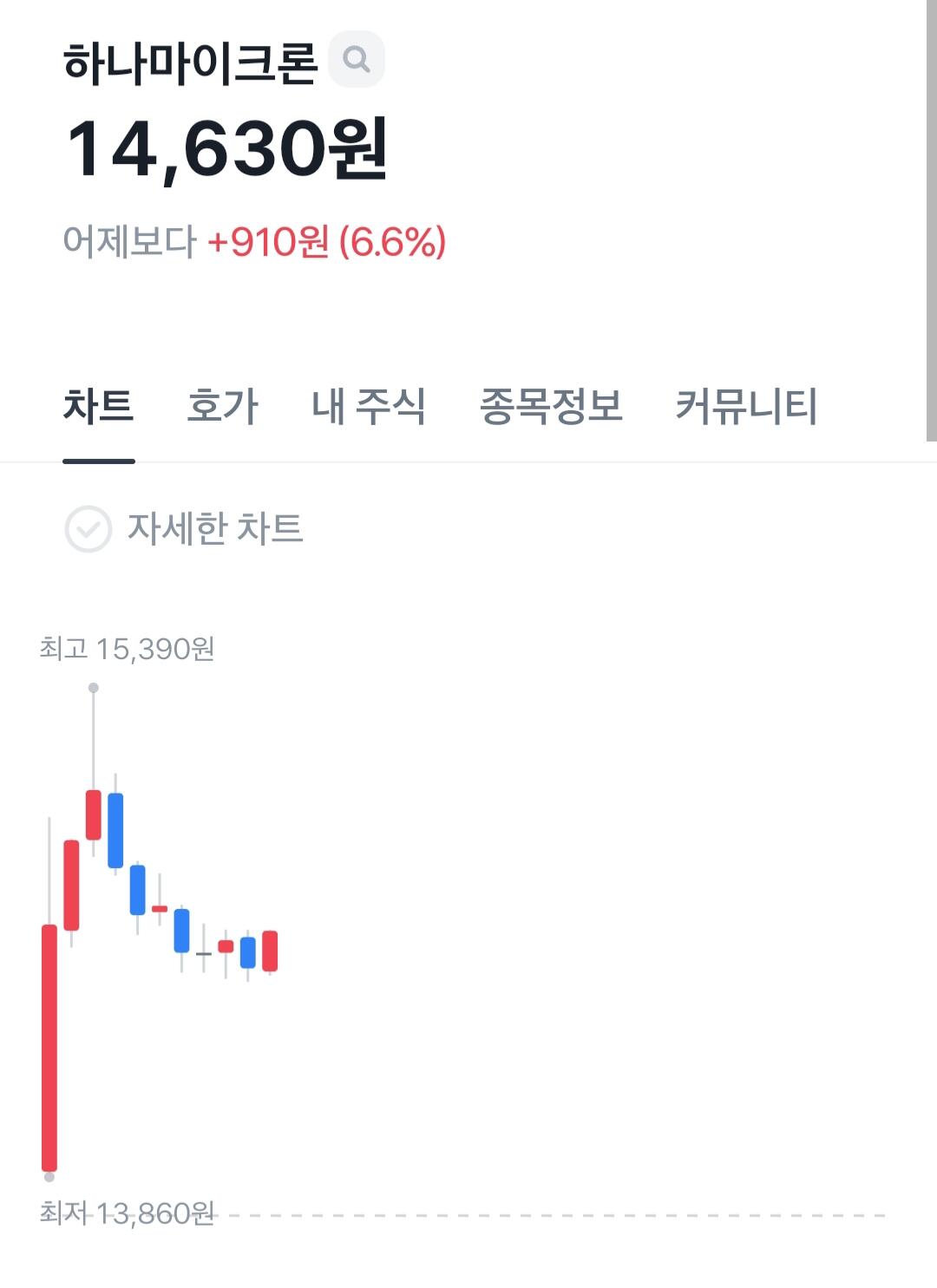Tap the search icon next to 하나마이크론

coord(356,60)
